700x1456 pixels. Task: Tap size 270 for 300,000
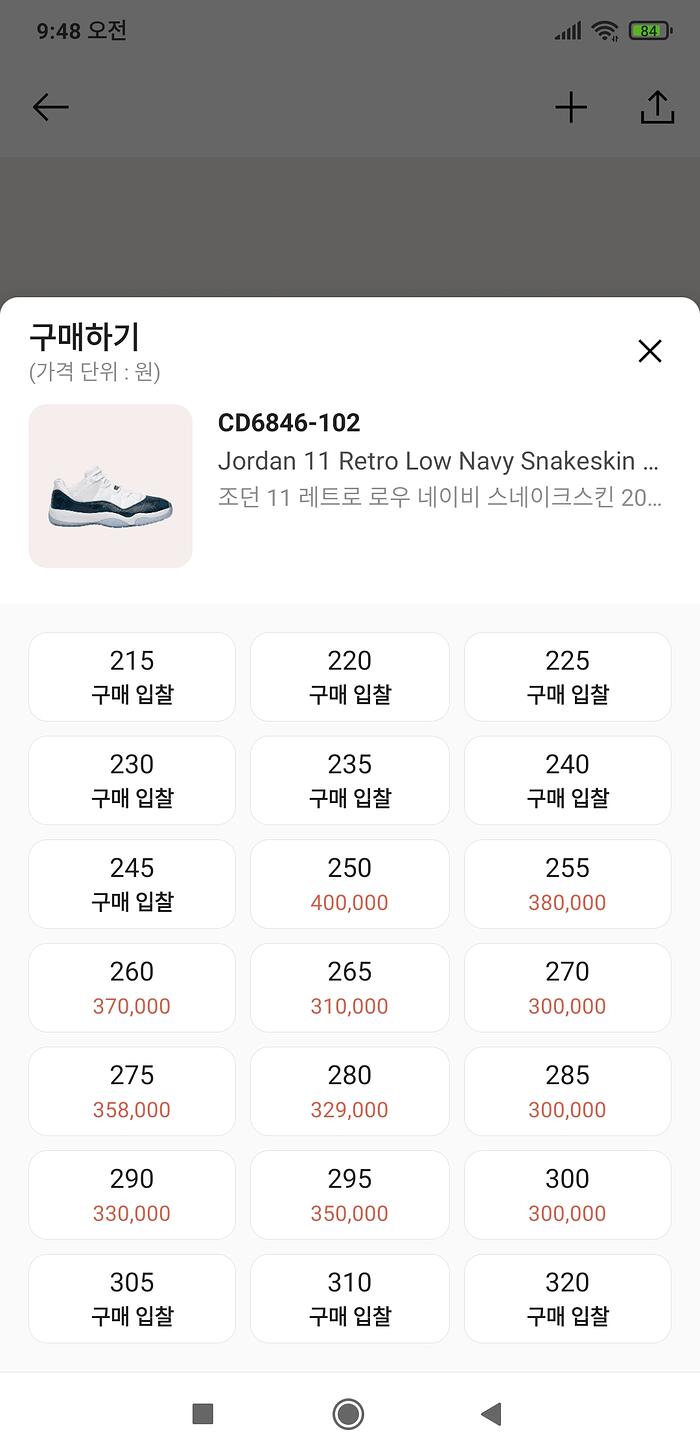567,988
